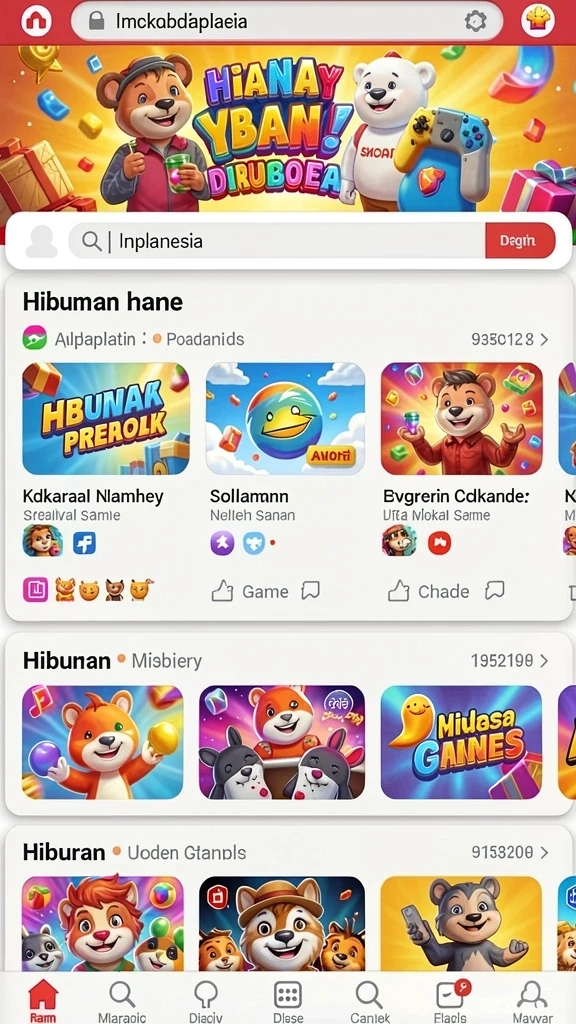Tap the Inplanesia search field
Screen dimensions: 576x1024
pos(277,242)
